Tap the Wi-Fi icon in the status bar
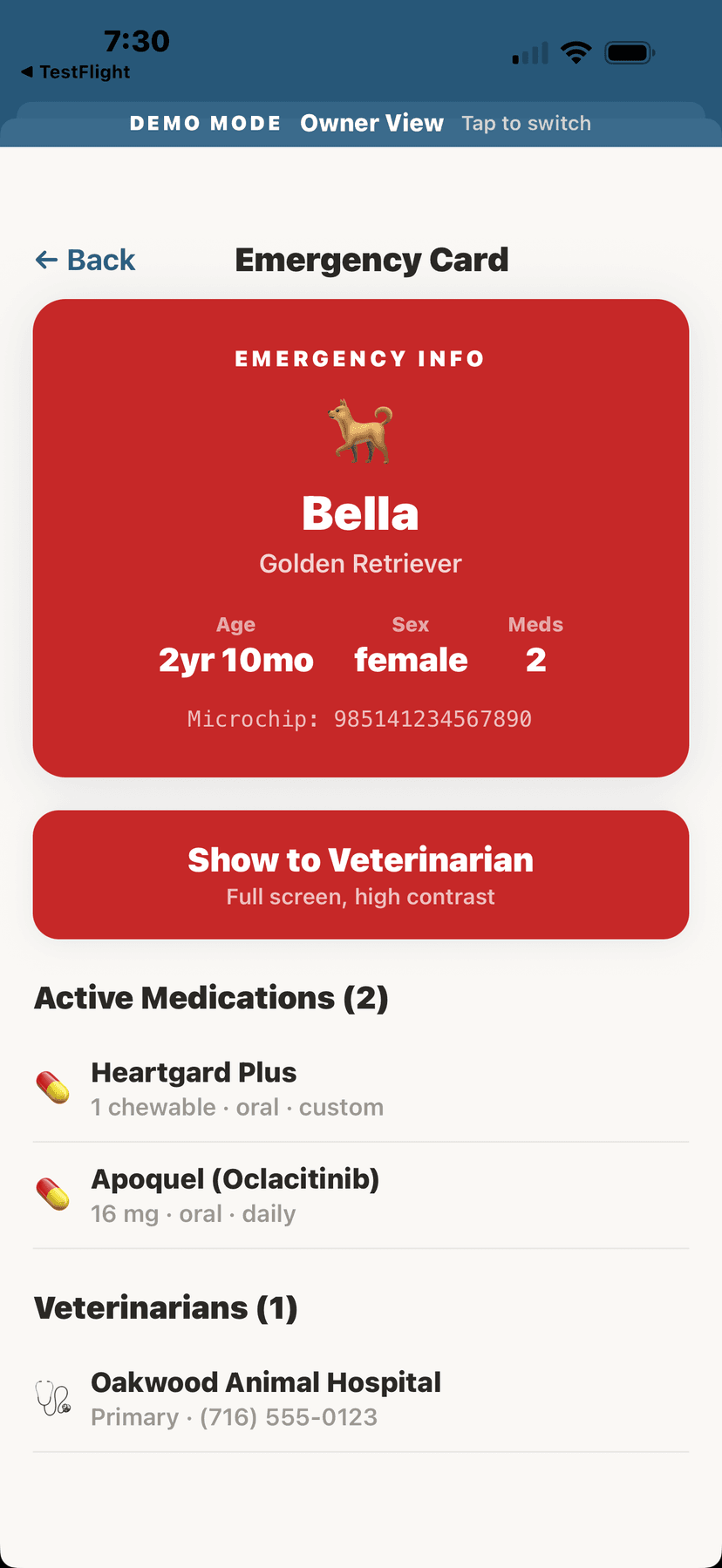Image resolution: width=722 pixels, height=1568 pixels. 577,51
